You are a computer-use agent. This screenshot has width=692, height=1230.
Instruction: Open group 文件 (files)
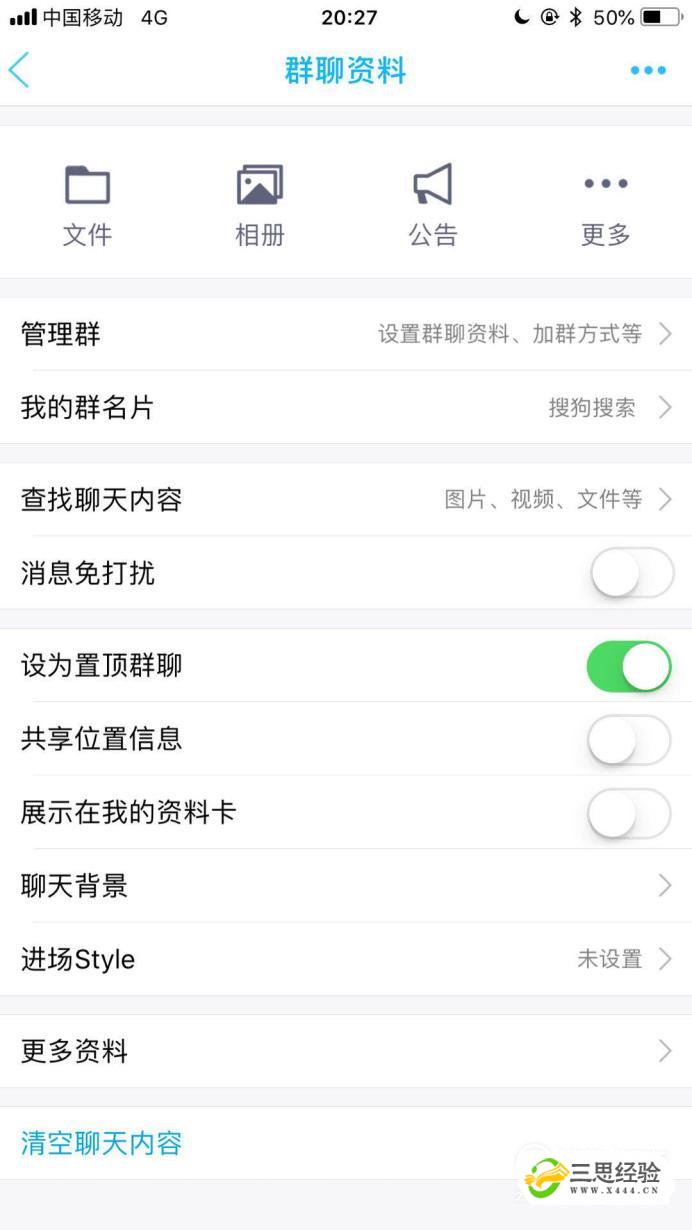[87, 205]
